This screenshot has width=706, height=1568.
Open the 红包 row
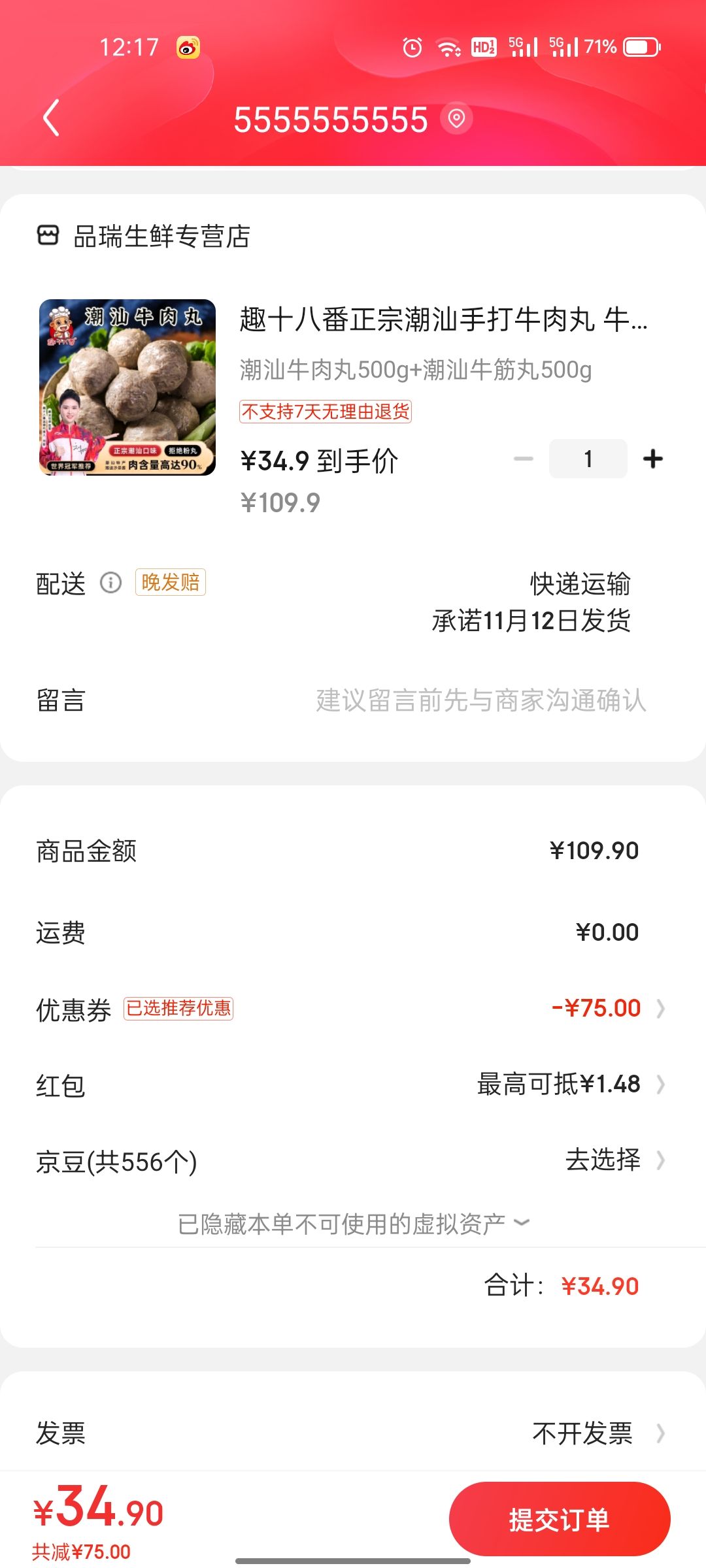click(x=353, y=1085)
